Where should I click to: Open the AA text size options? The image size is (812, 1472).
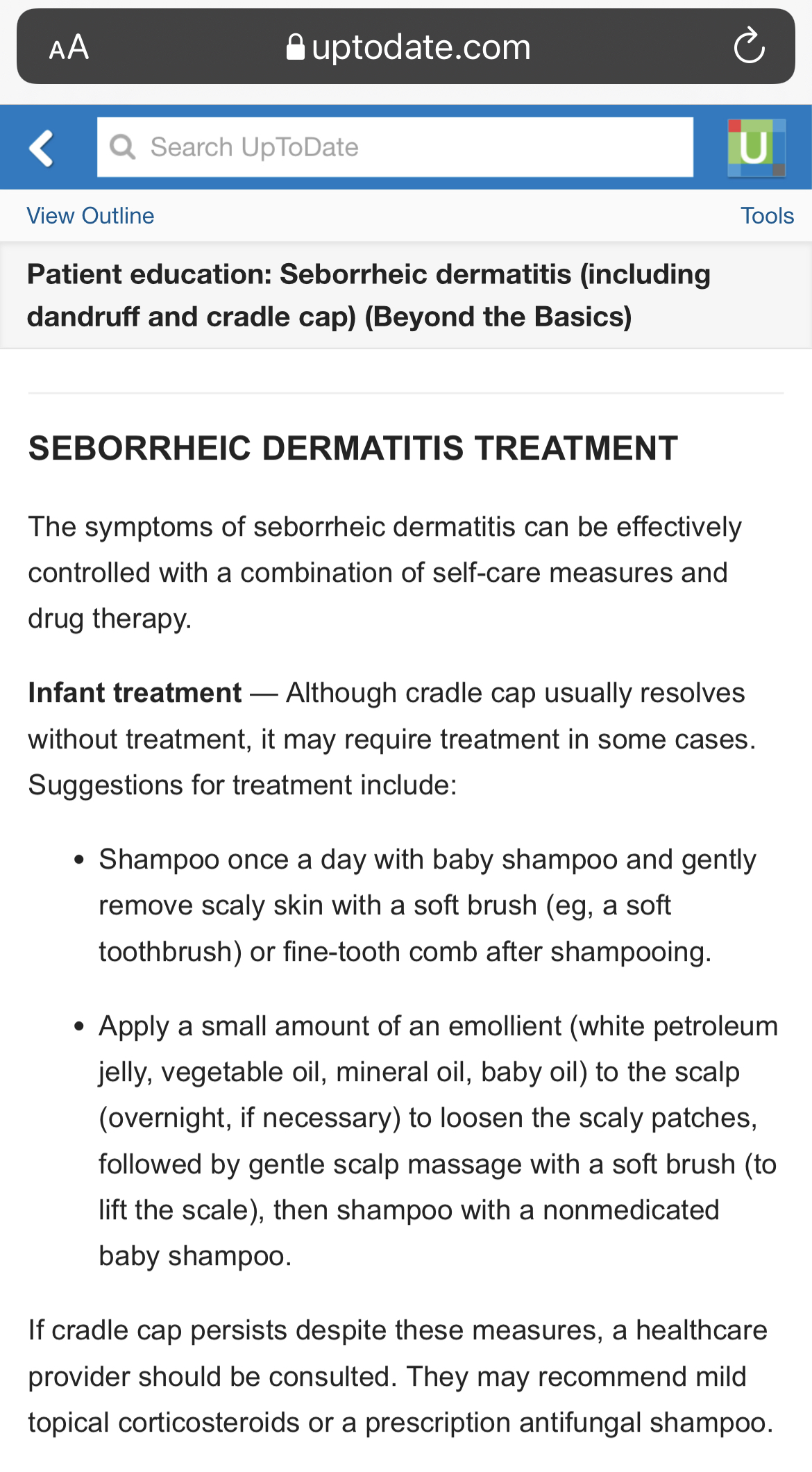pos(69,47)
